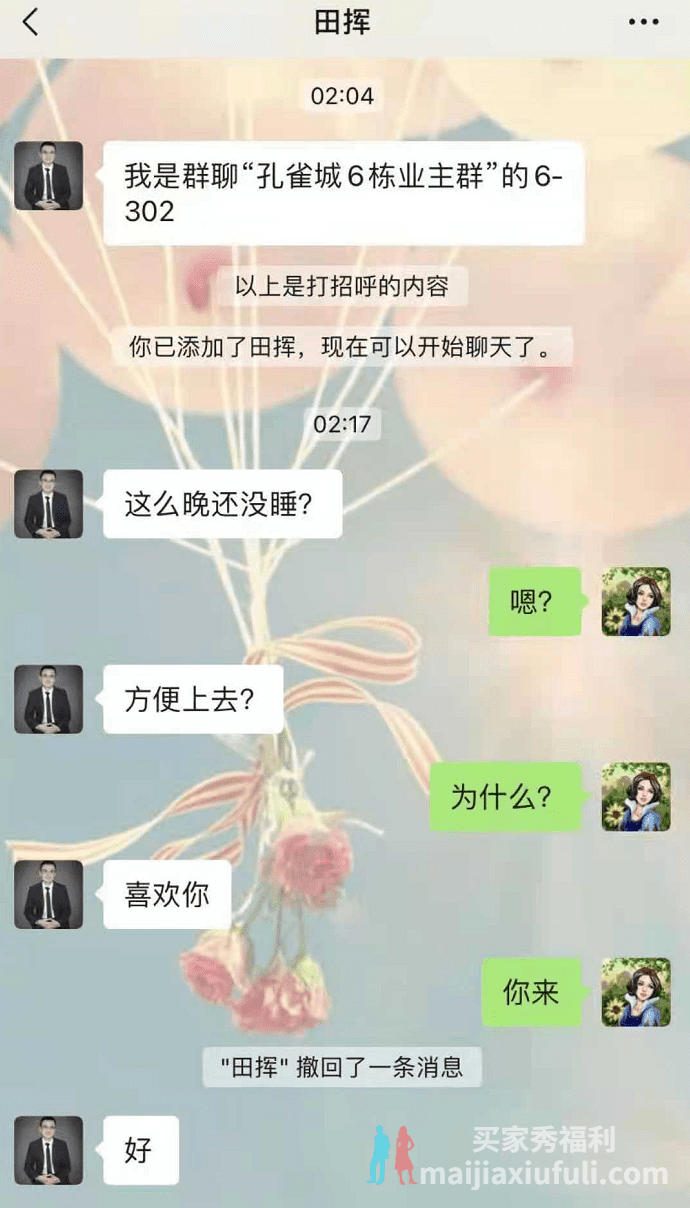Open 田挥's avatar next to 喜欢你

pos(48,894)
